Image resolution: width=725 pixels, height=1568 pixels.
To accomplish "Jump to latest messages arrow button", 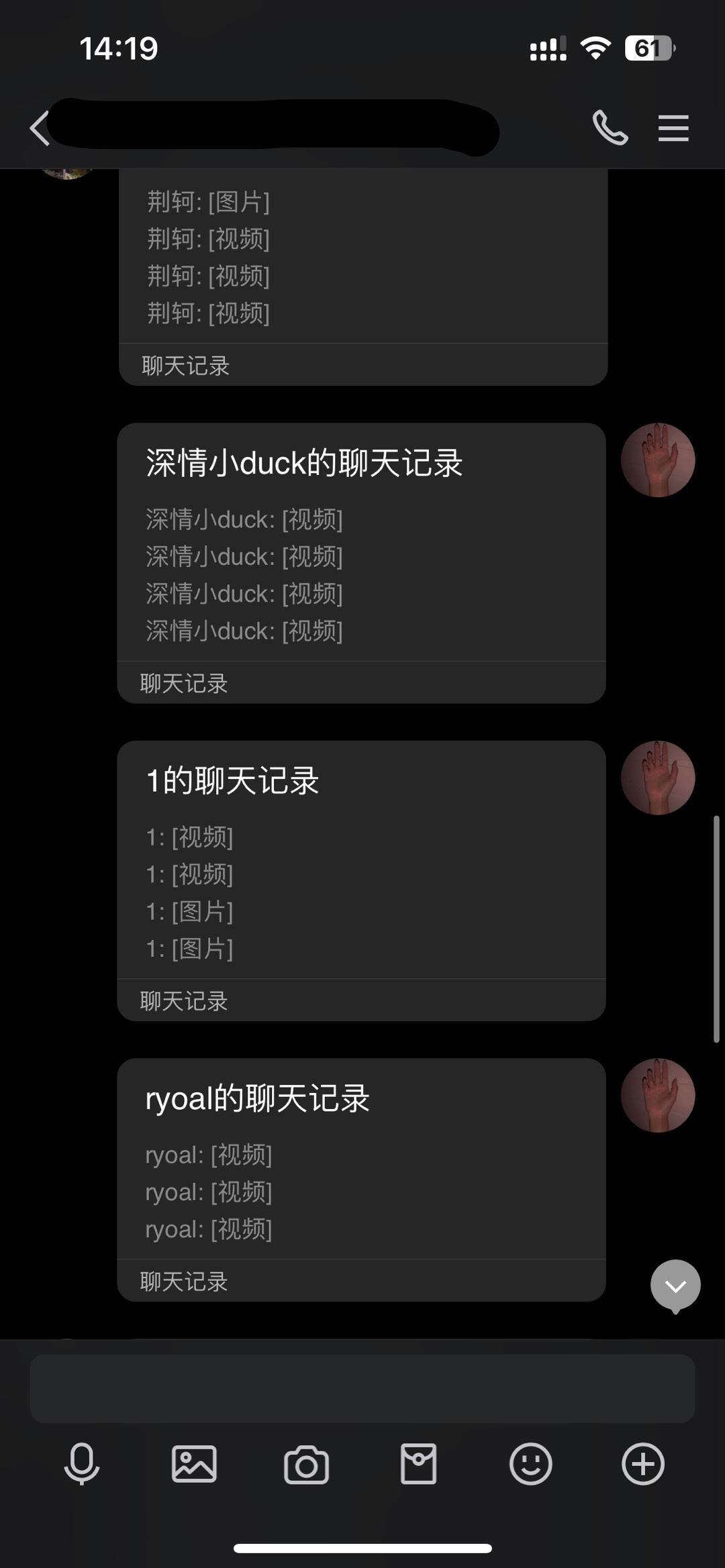I will (675, 1286).
